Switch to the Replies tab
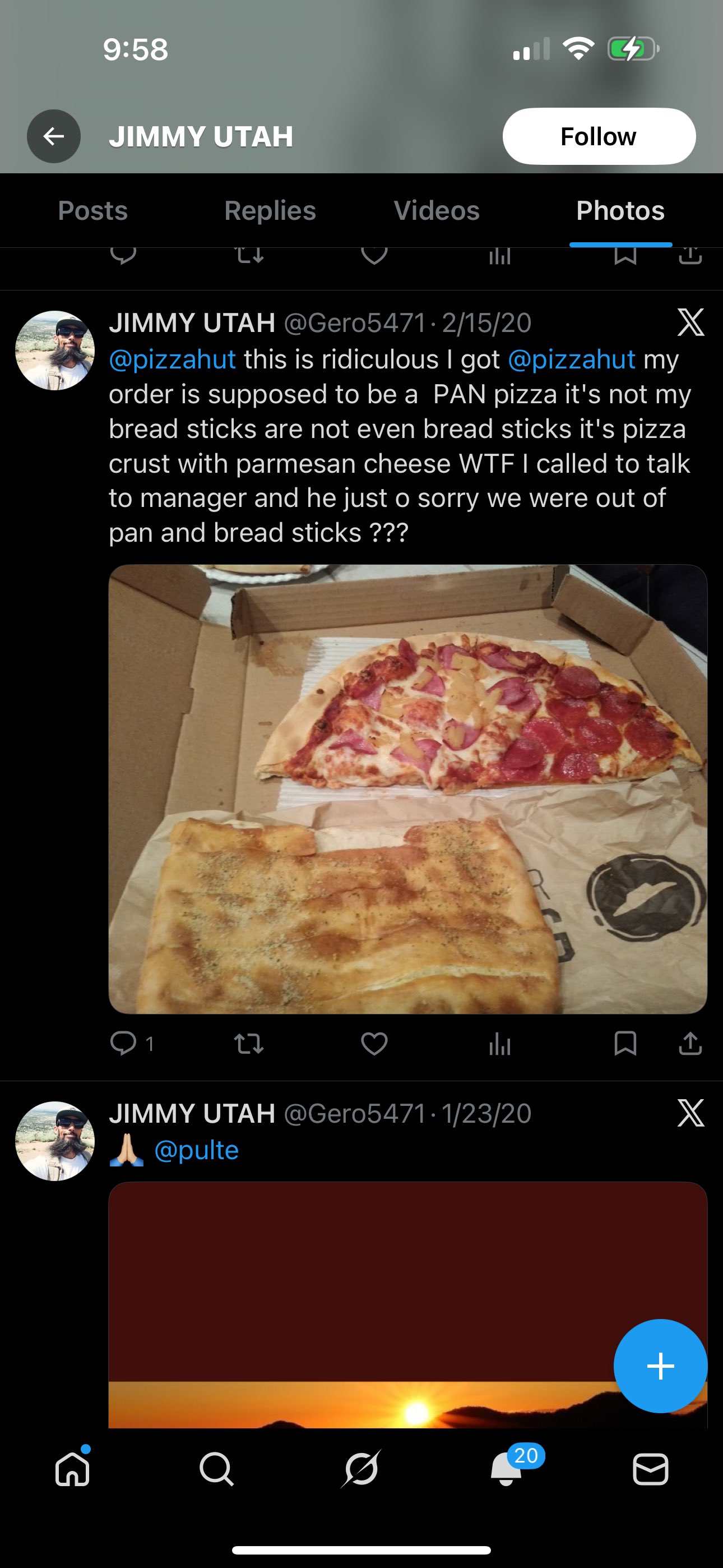723x1568 pixels. tap(270, 211)
